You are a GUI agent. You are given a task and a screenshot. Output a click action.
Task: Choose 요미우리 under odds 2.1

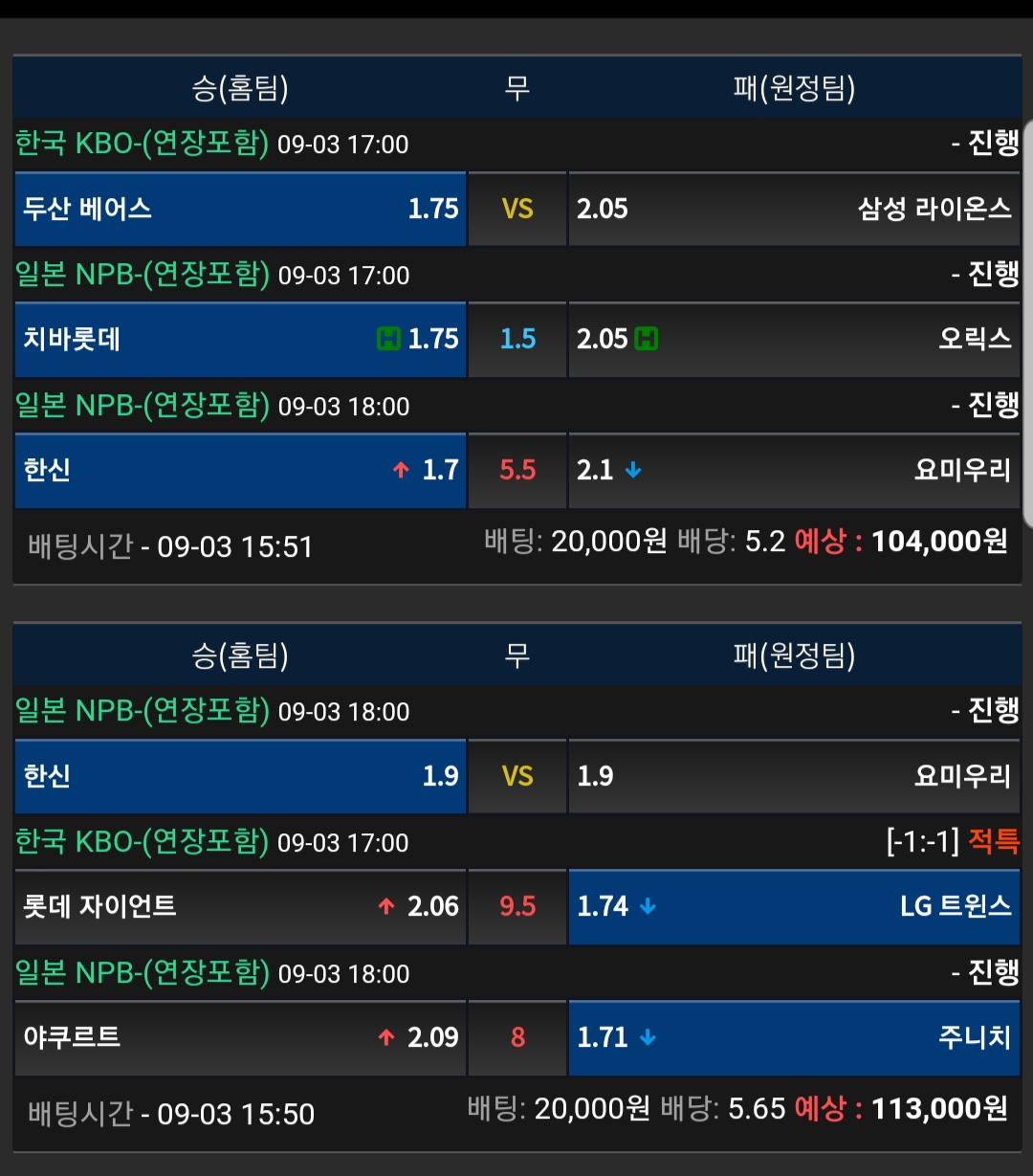coord(794,471)
